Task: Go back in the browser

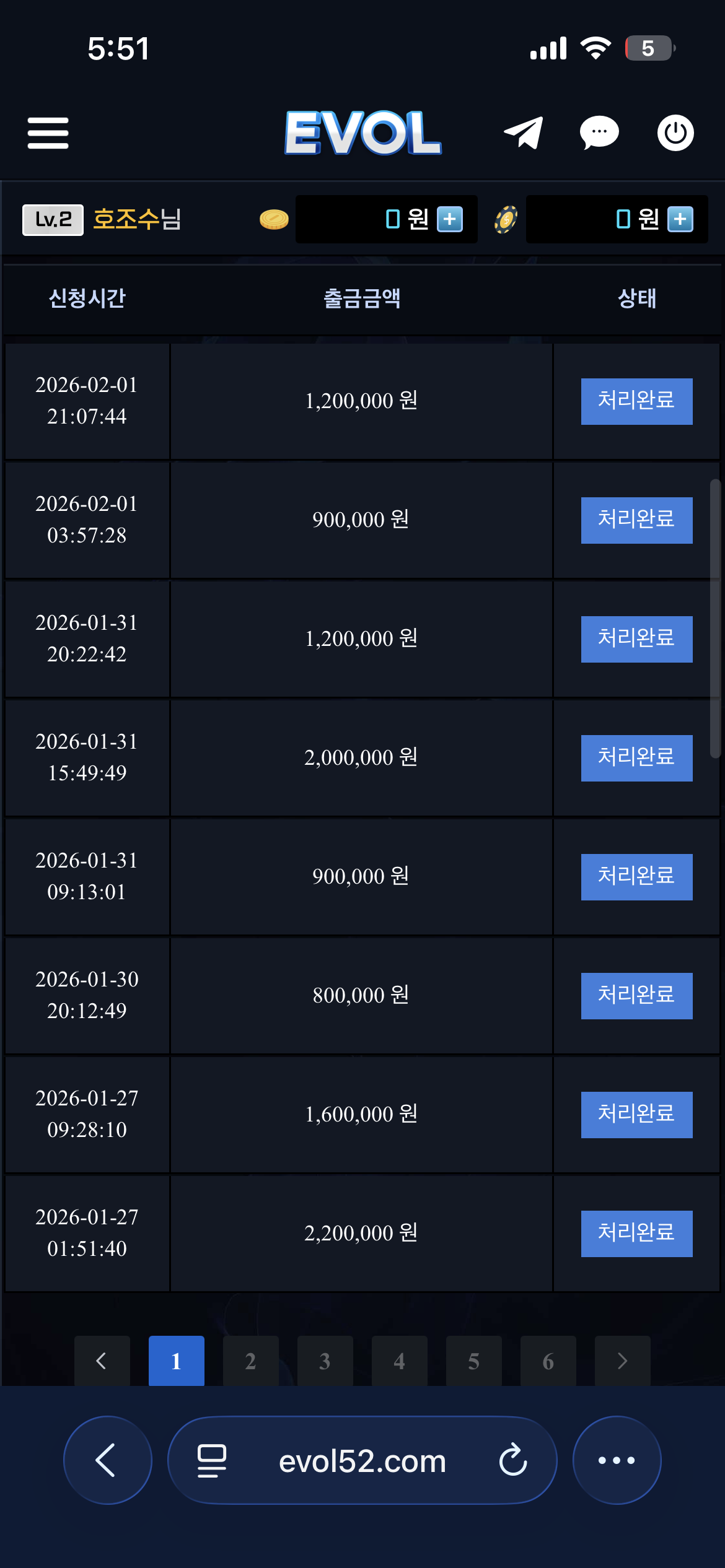Action: coord(107,1460)
